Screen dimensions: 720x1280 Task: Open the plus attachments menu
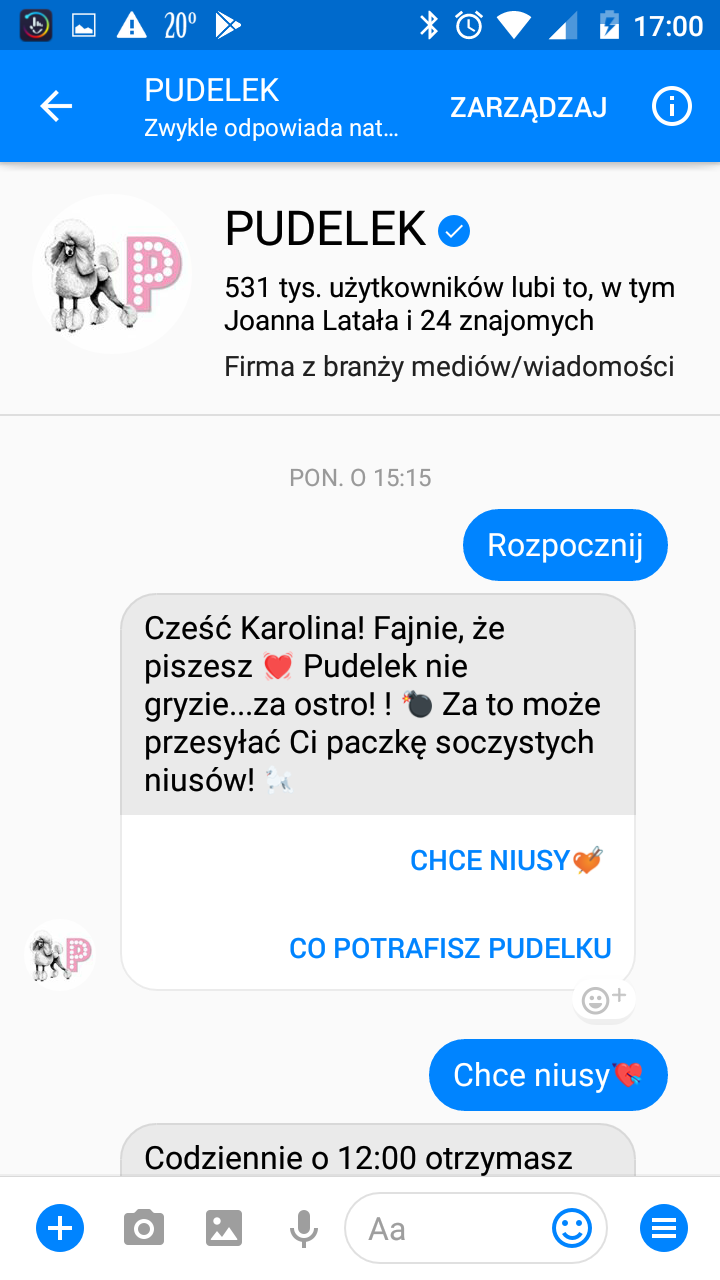pyautogui.click(x=60, y=1228)
